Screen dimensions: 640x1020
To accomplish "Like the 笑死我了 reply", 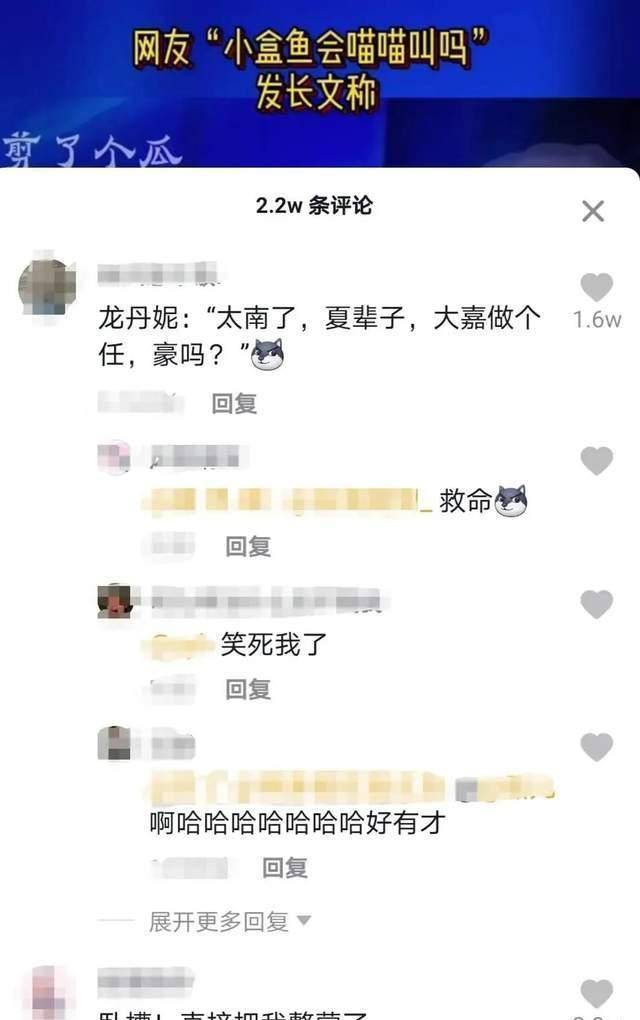I will pos(597,604).
